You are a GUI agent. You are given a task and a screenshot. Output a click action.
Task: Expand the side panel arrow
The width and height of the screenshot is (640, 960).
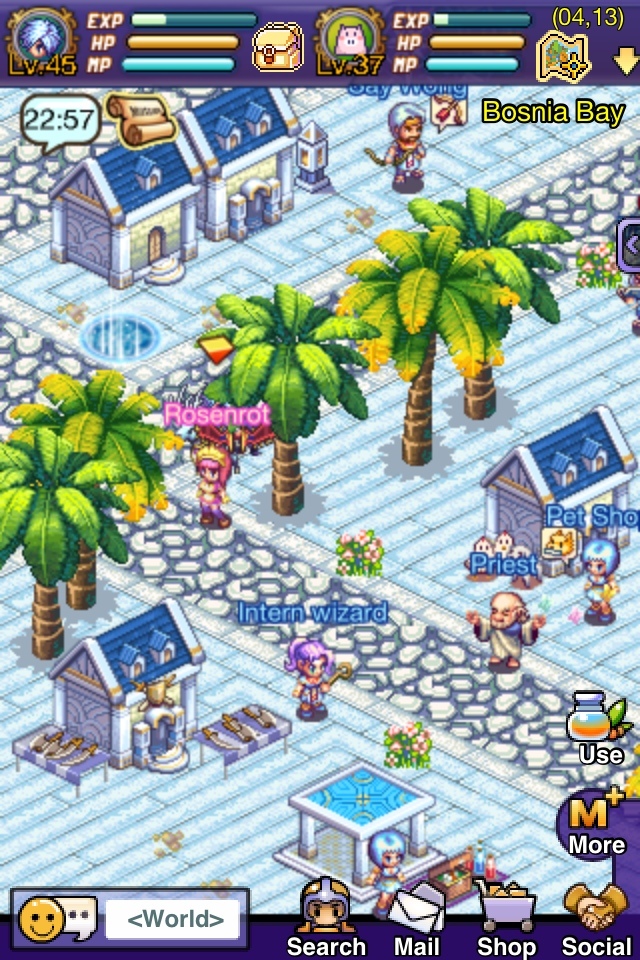(x=631, y=243)
